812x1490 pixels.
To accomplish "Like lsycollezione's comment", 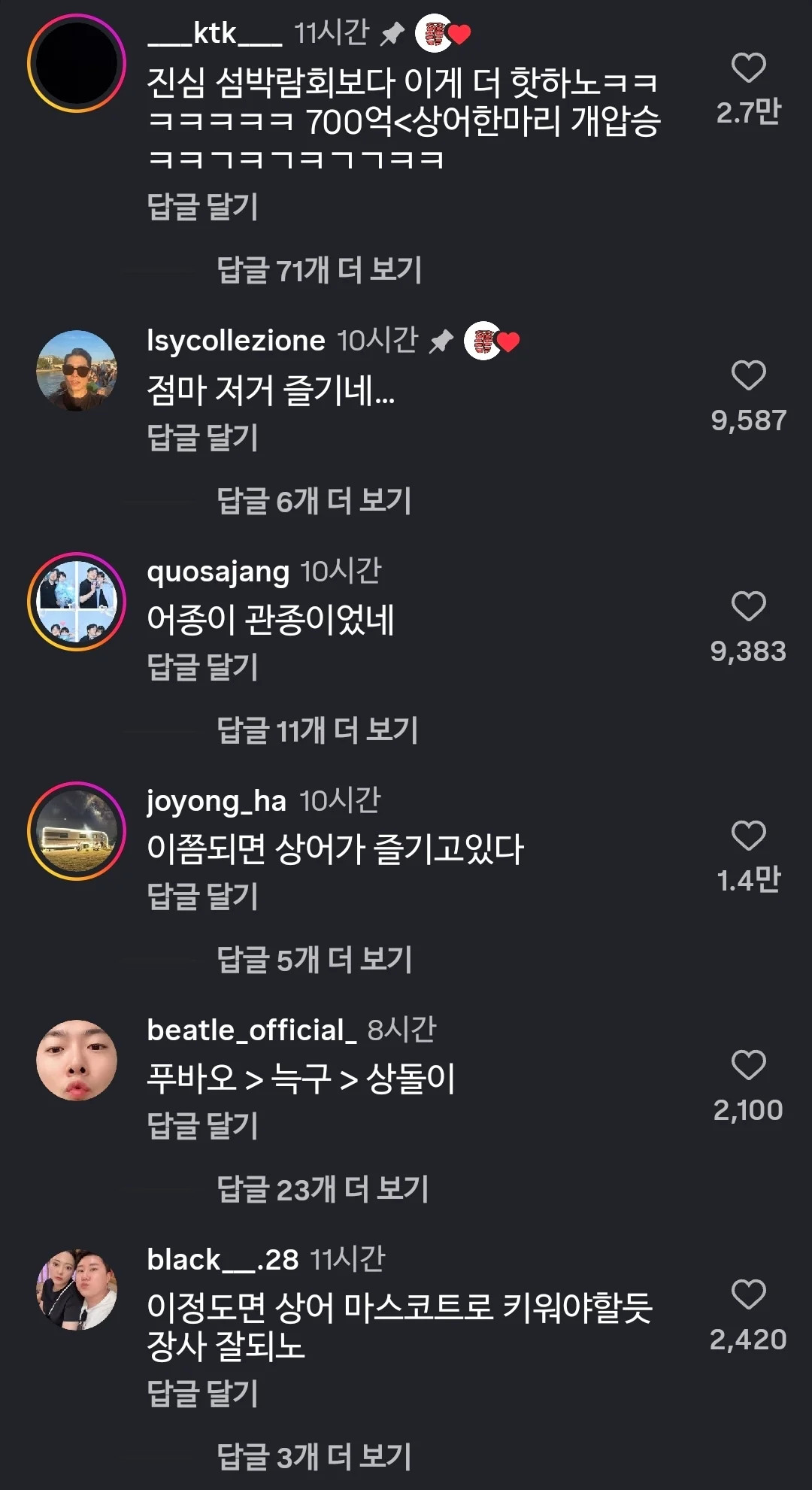I will 749,375.
